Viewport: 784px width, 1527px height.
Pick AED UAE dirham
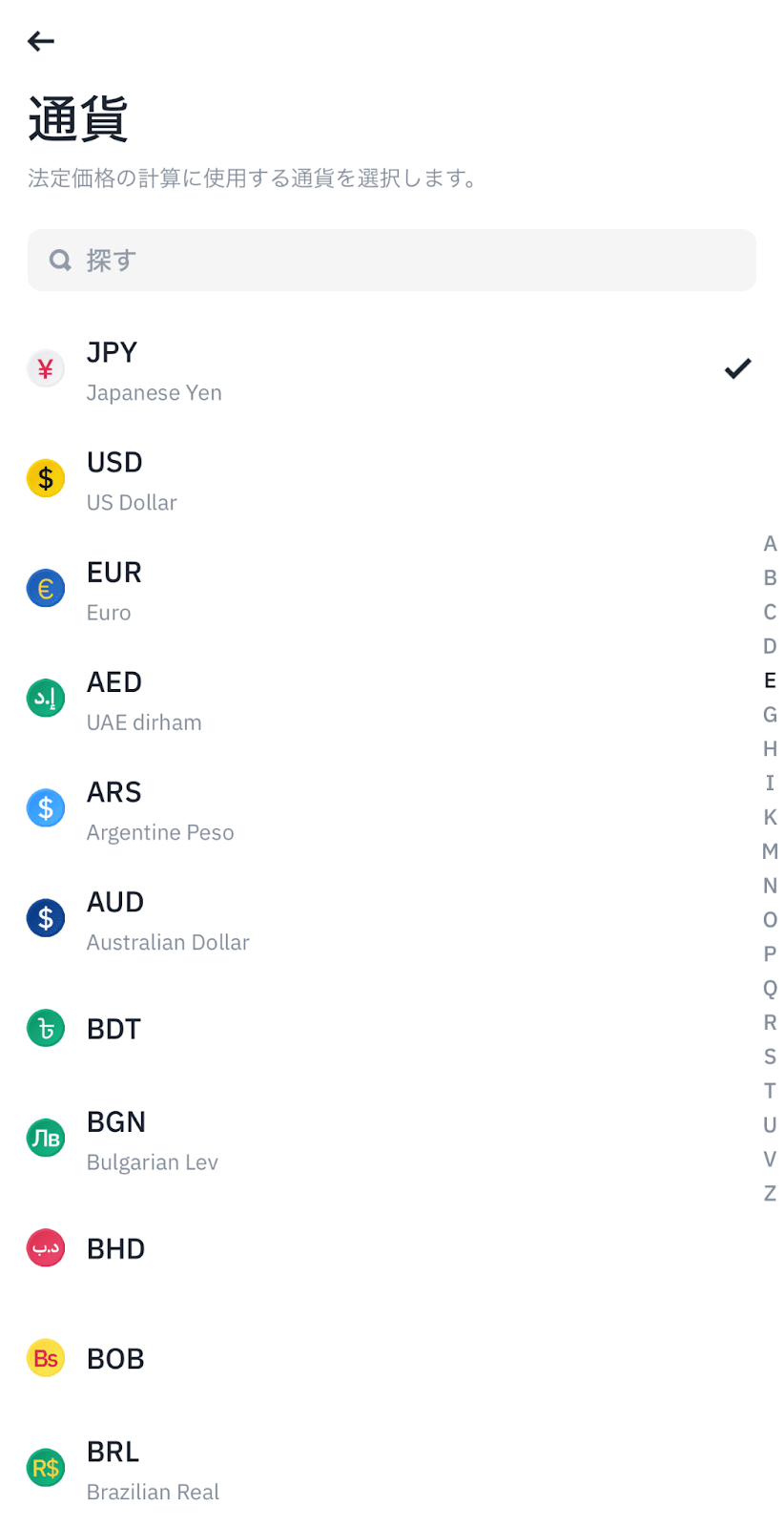(392, 699)
